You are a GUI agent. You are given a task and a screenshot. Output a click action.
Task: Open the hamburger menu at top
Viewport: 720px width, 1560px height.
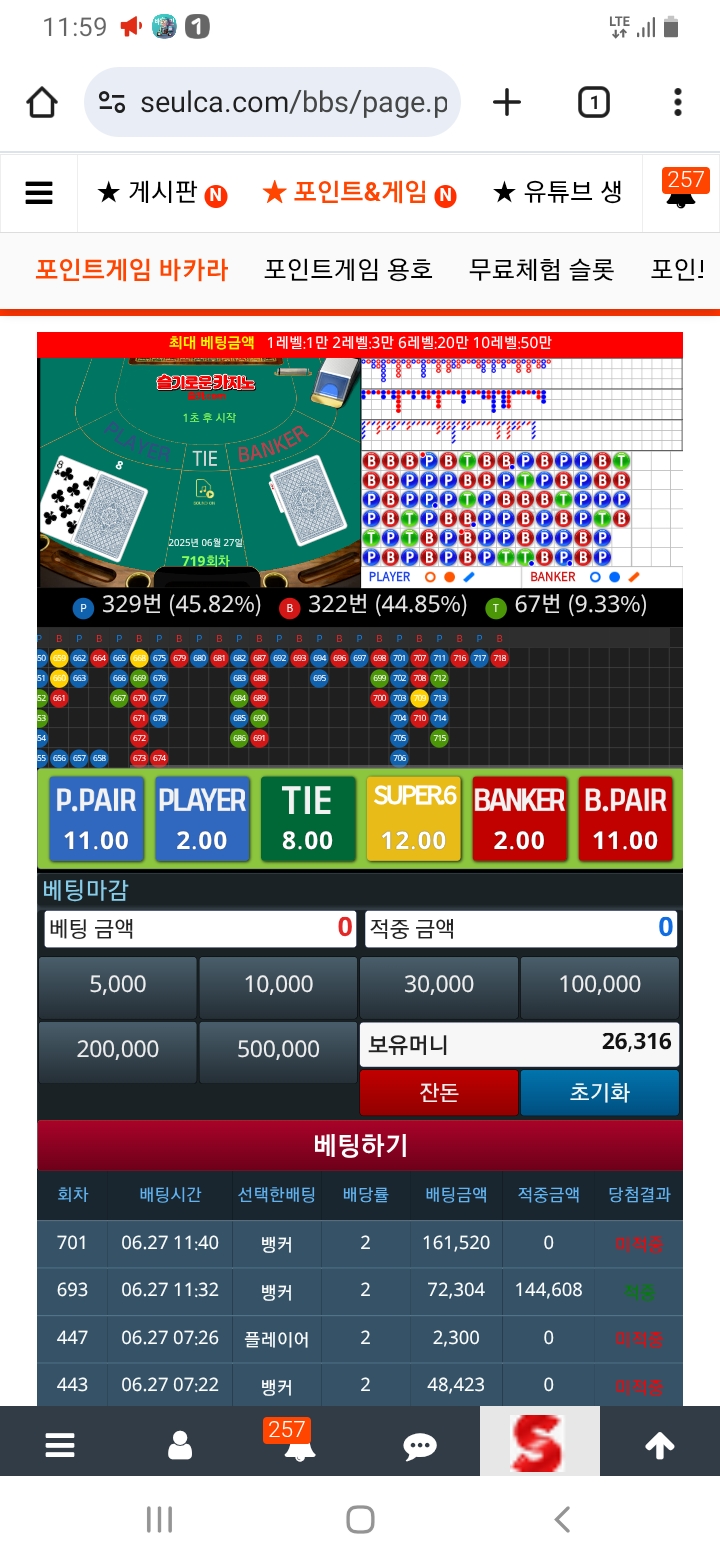pos(39,193)
